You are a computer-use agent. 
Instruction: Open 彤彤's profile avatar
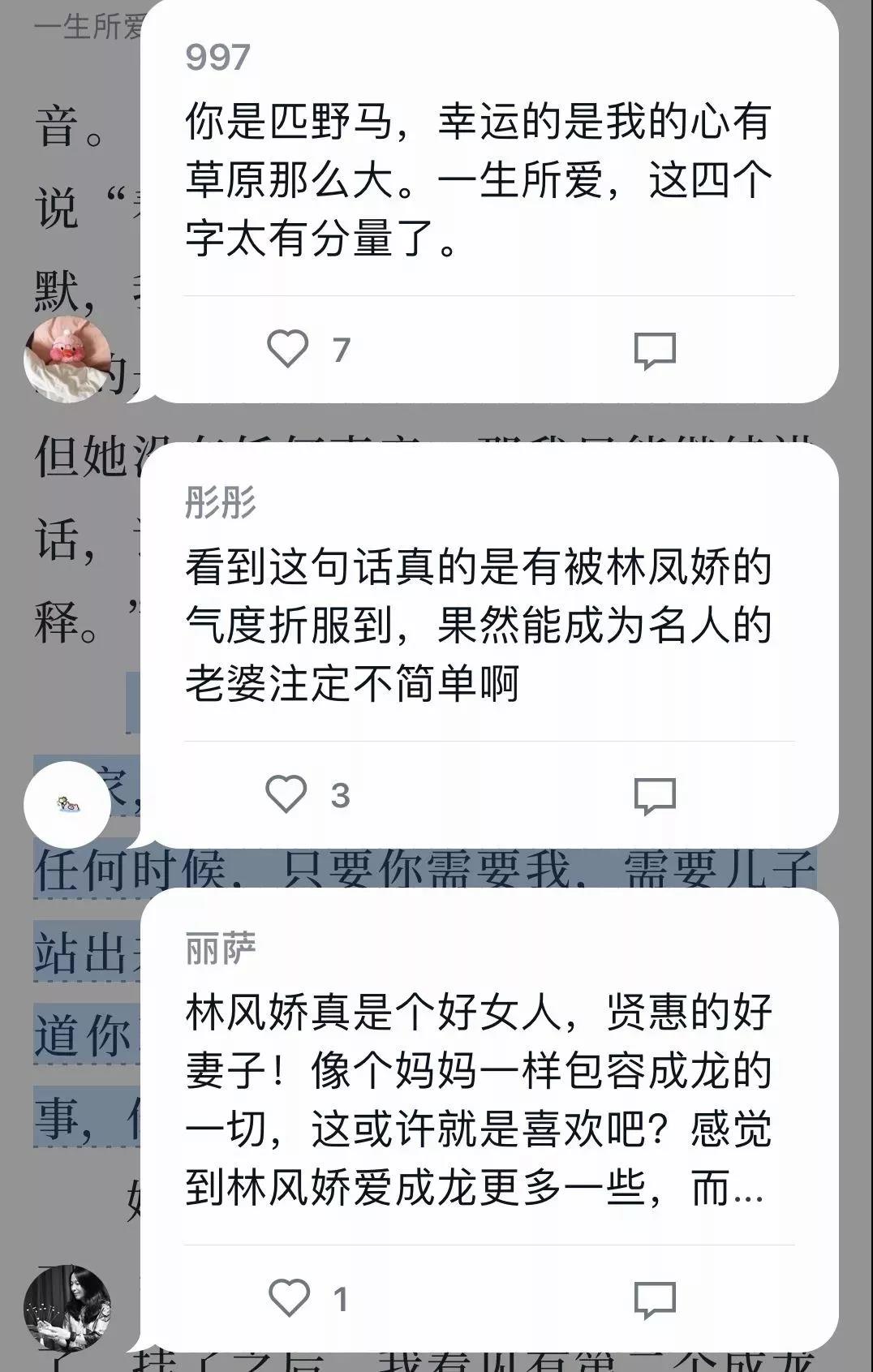point(67,805)
